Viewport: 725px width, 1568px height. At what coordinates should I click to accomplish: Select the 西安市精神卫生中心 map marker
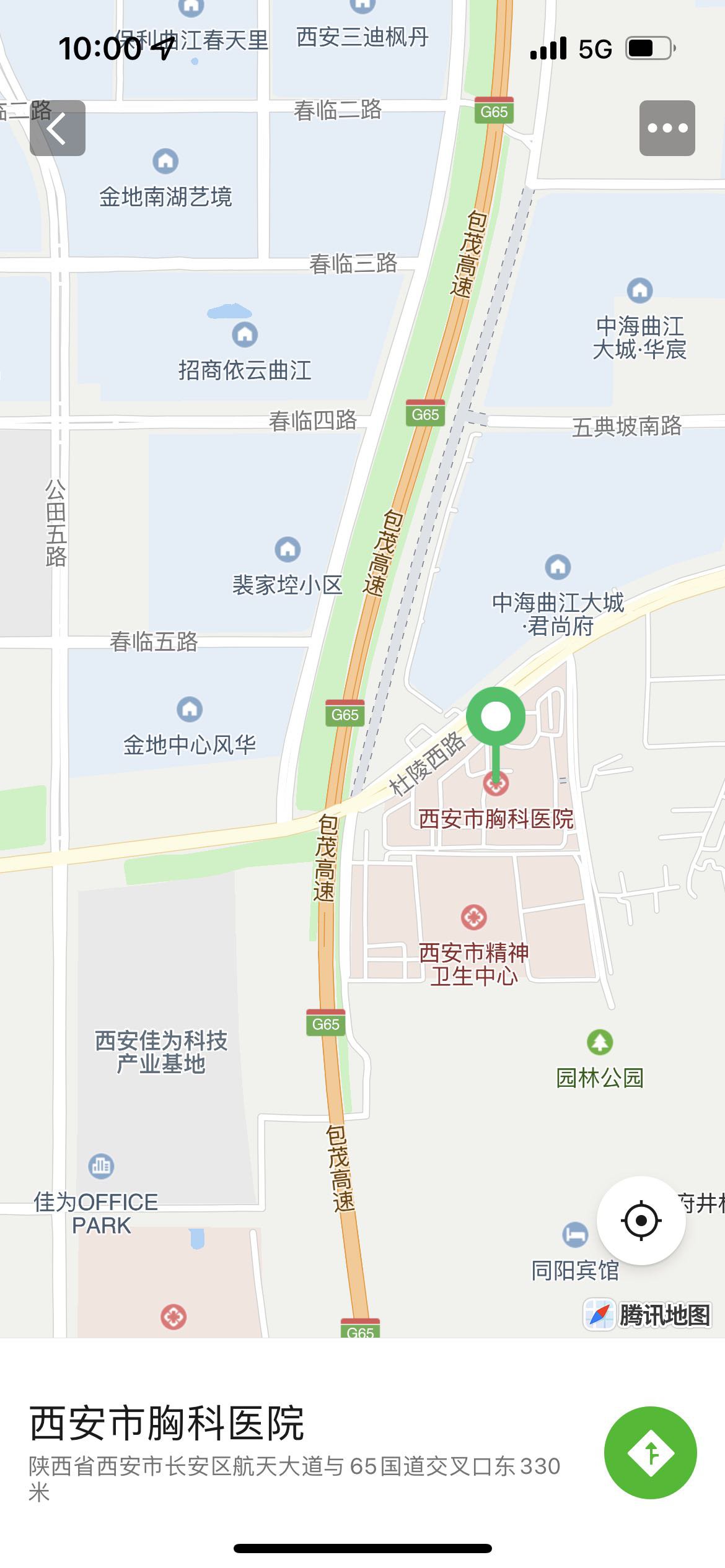(474, 917)
